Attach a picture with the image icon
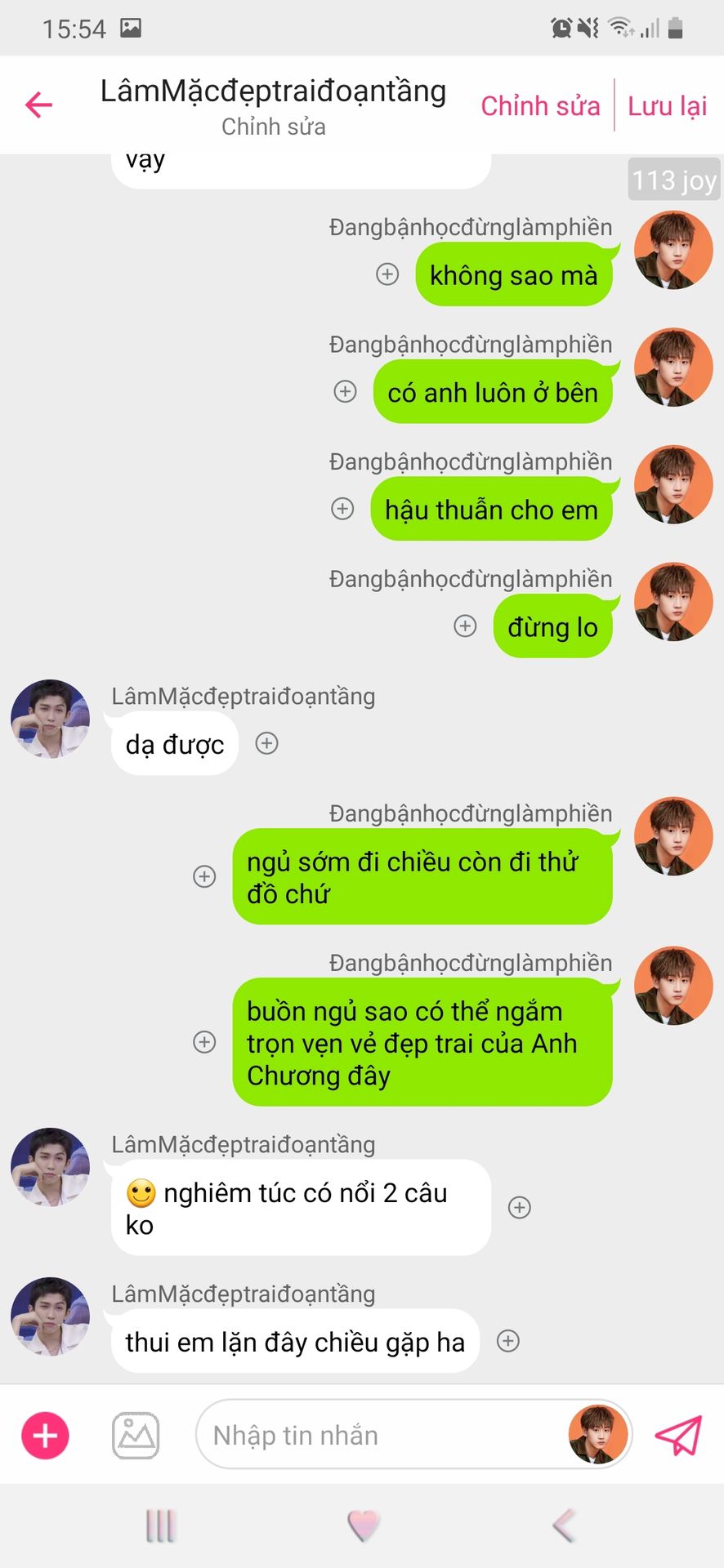Image resolution: width=724 pixels, height=1568 pixels. click(136, 1435)
